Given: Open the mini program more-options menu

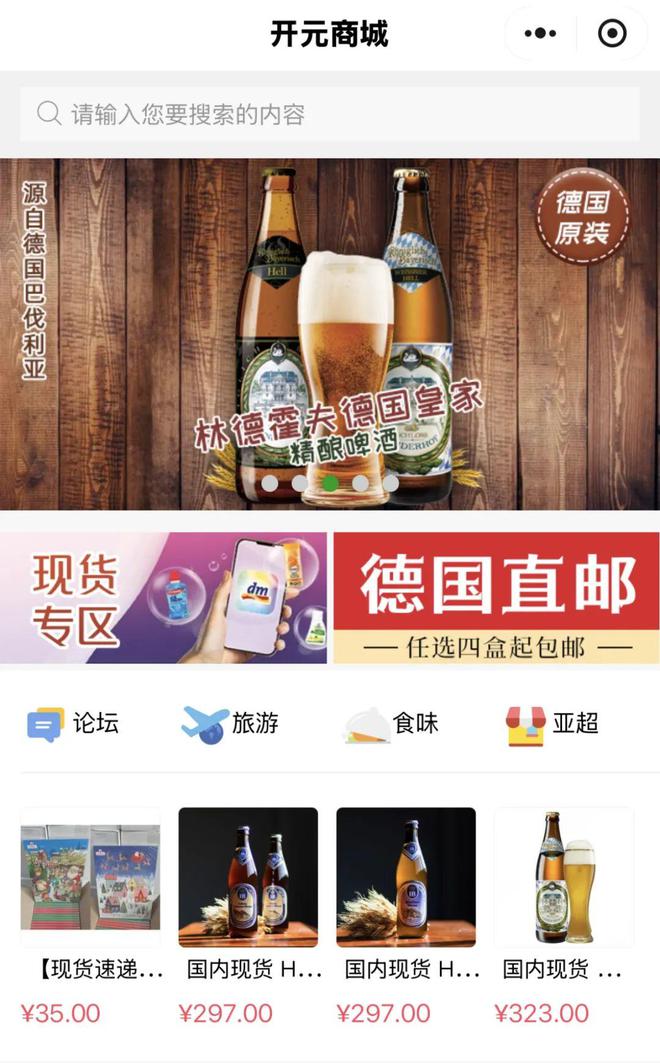Looking at the screenshot, I should 540,34.
